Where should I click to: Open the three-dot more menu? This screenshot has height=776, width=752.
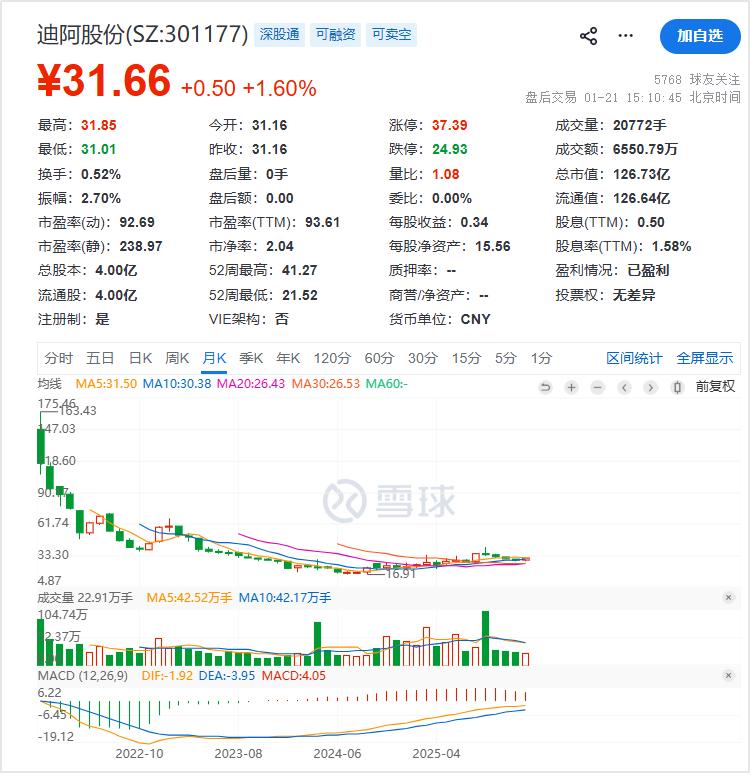(x=626, y=36)
